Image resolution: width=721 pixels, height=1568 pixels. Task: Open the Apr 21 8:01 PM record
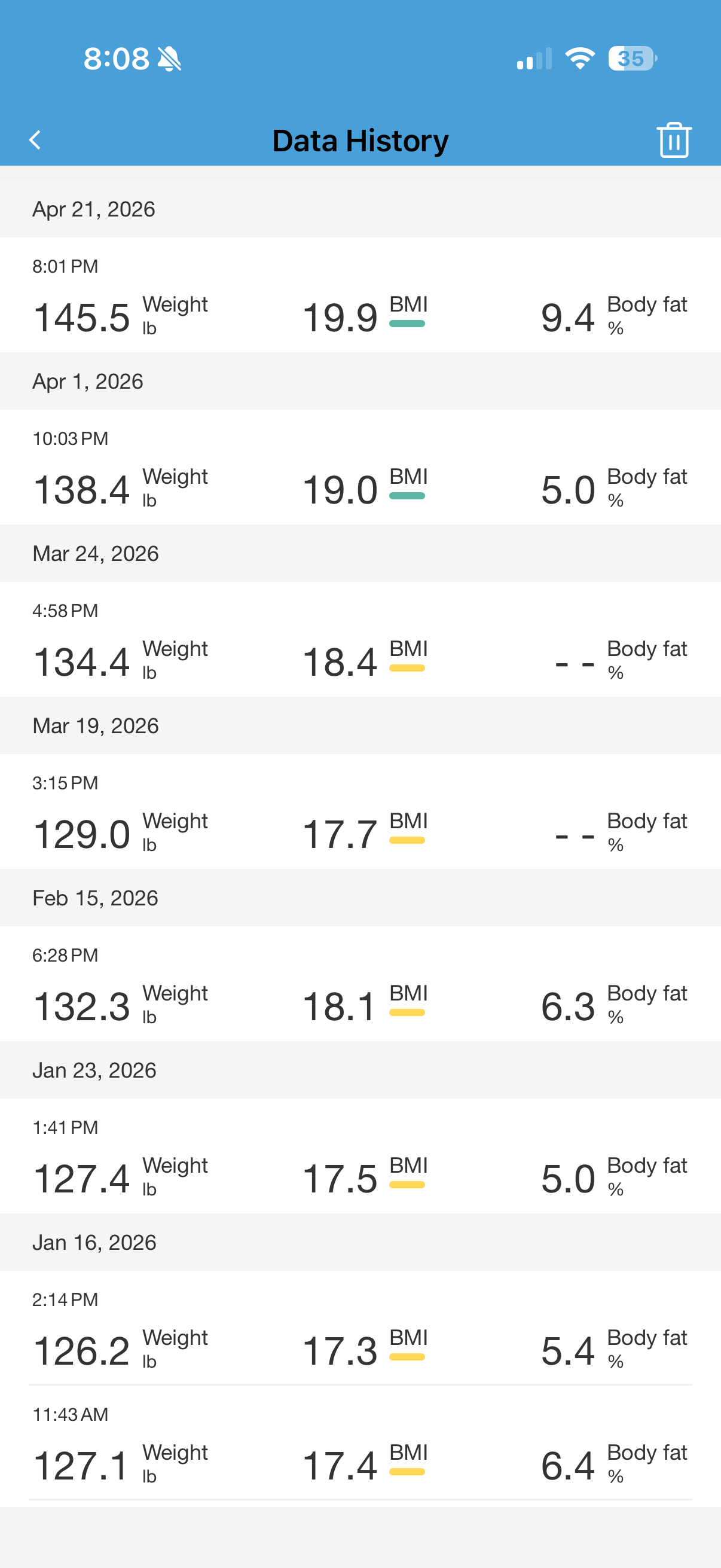pos(360,296)
